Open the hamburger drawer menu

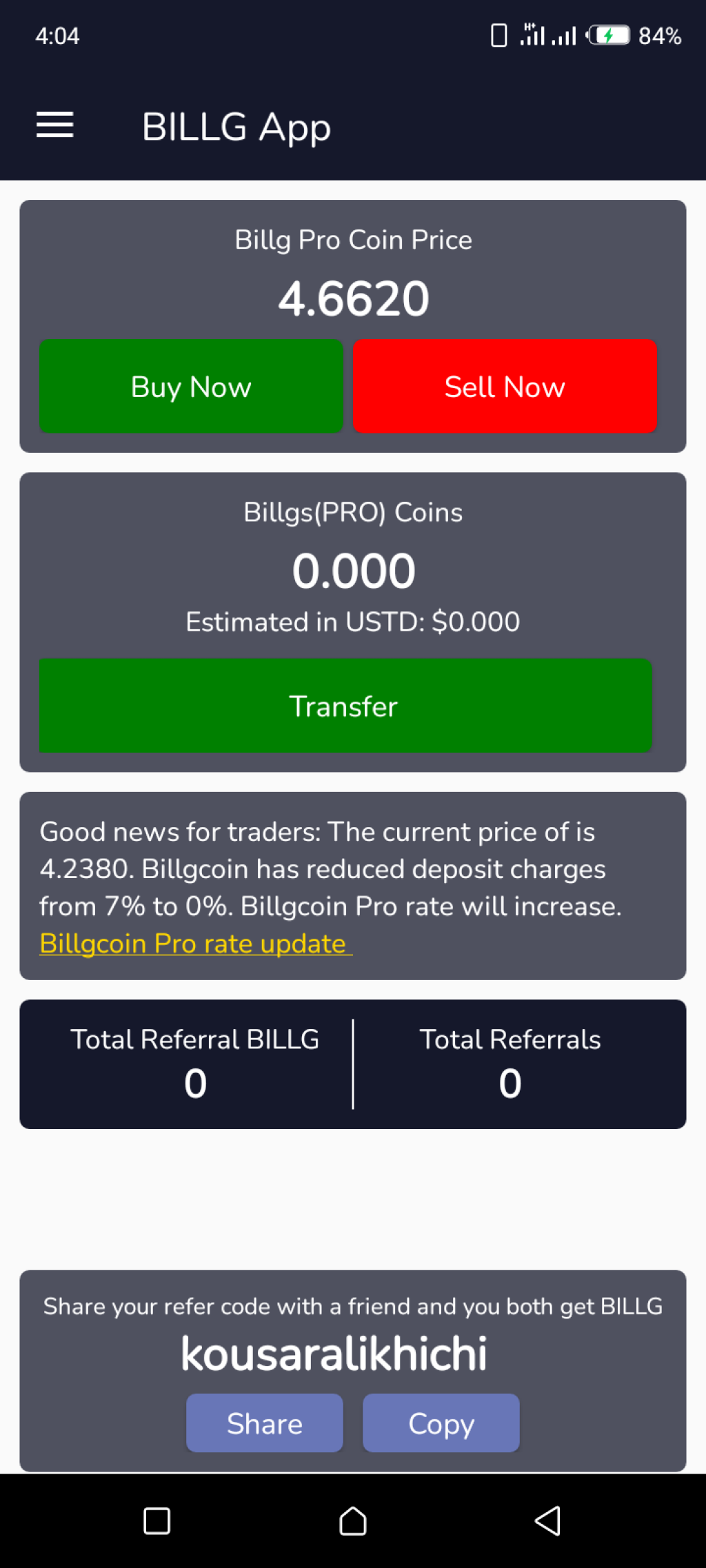pos(55,125)
